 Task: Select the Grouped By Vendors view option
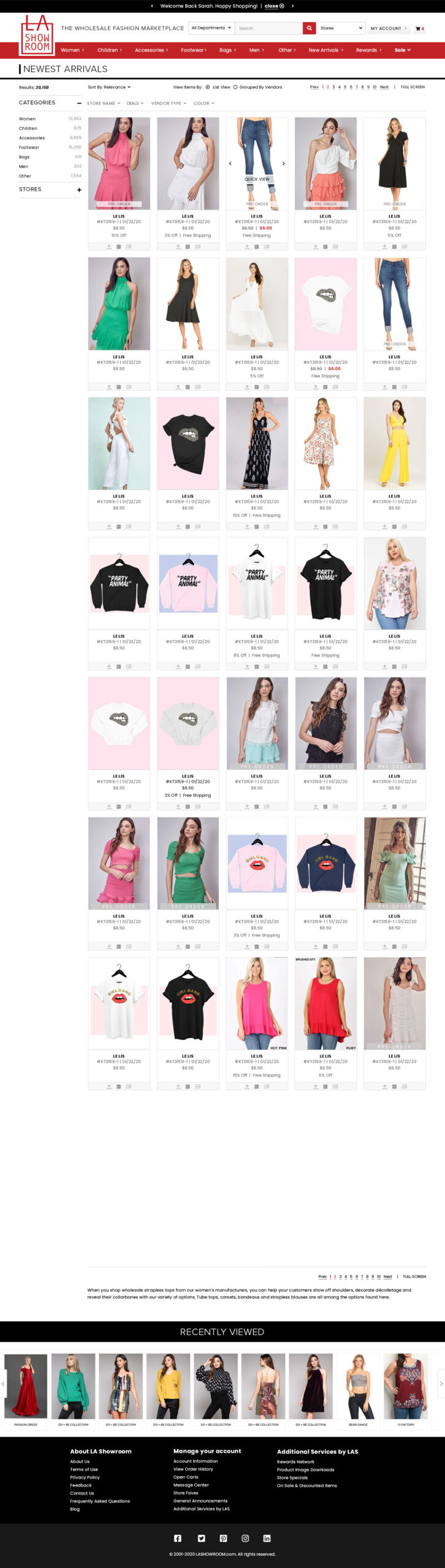pos(235,87)
